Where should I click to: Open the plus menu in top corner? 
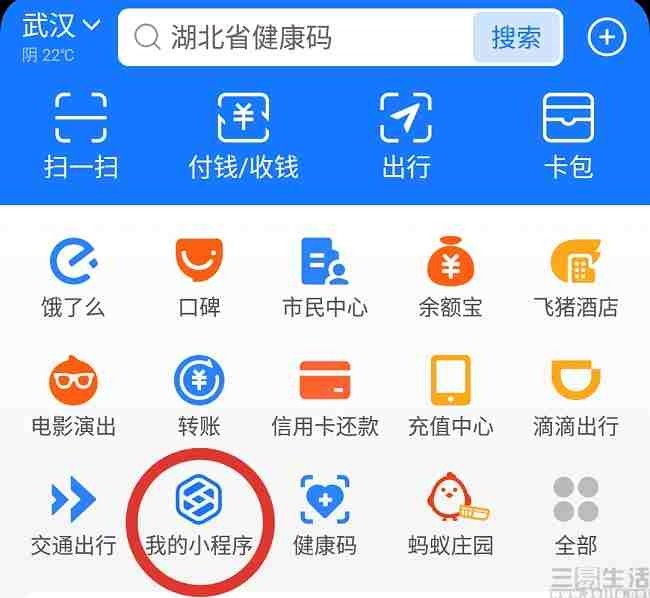coord(607,37)
